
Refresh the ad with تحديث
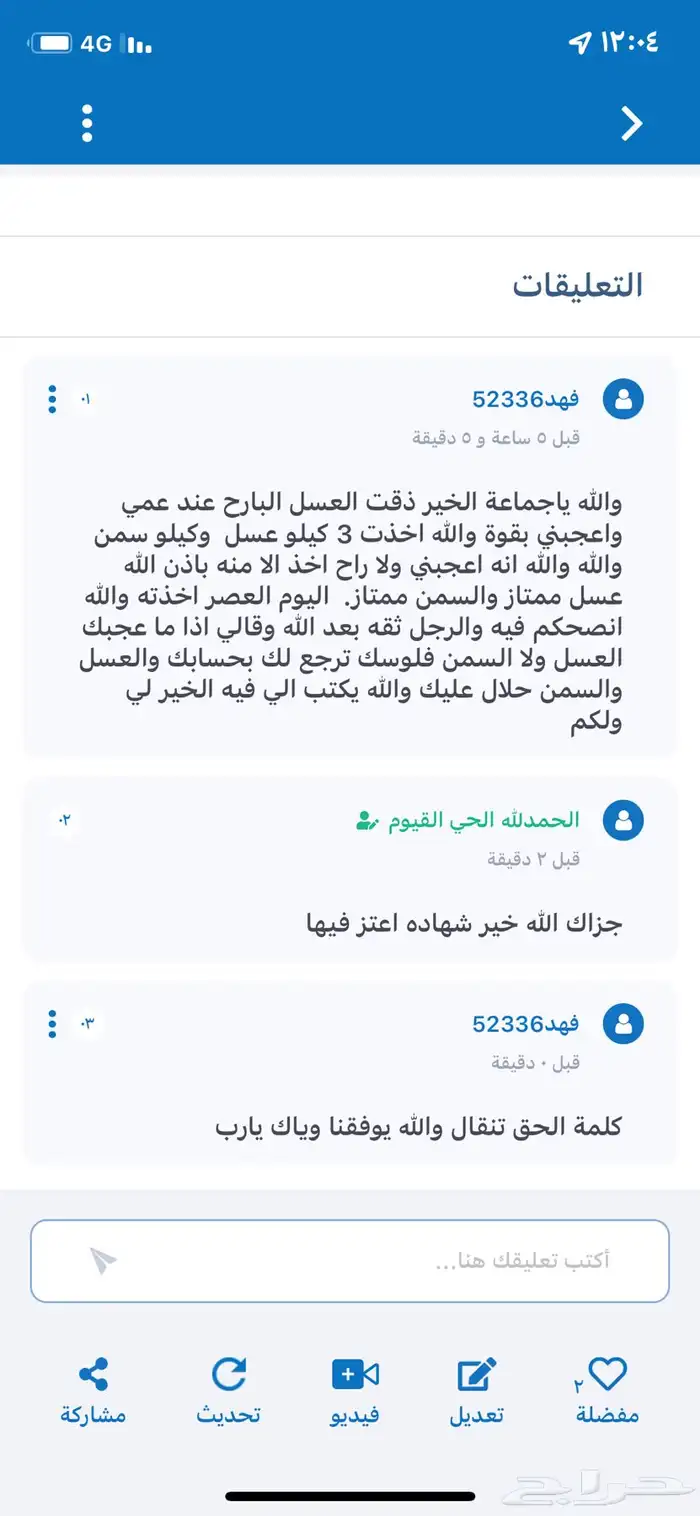tap(229, 1390)
